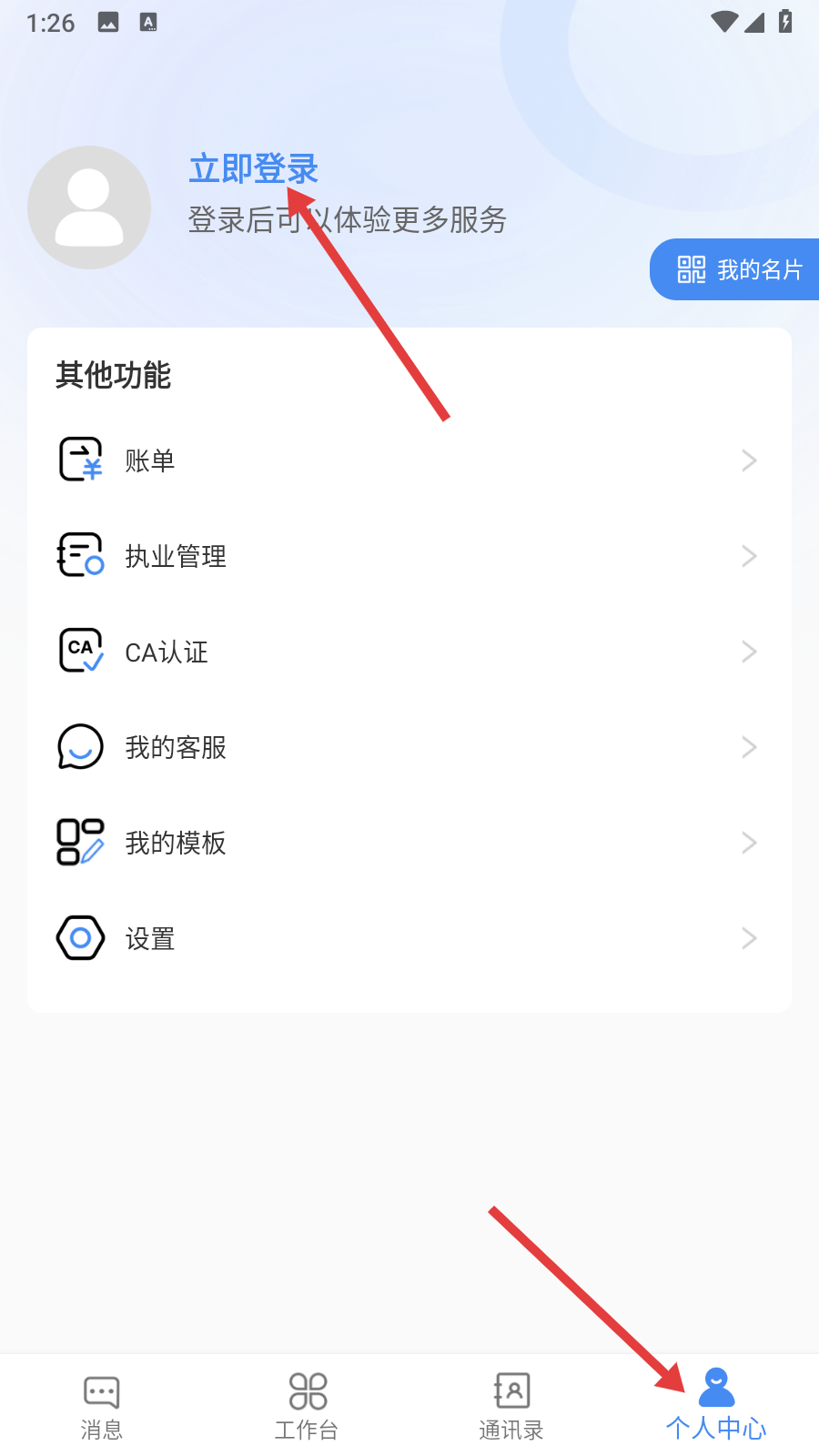
Task: Select the 个人中心 tab
Action: (x=716, y=1407)
